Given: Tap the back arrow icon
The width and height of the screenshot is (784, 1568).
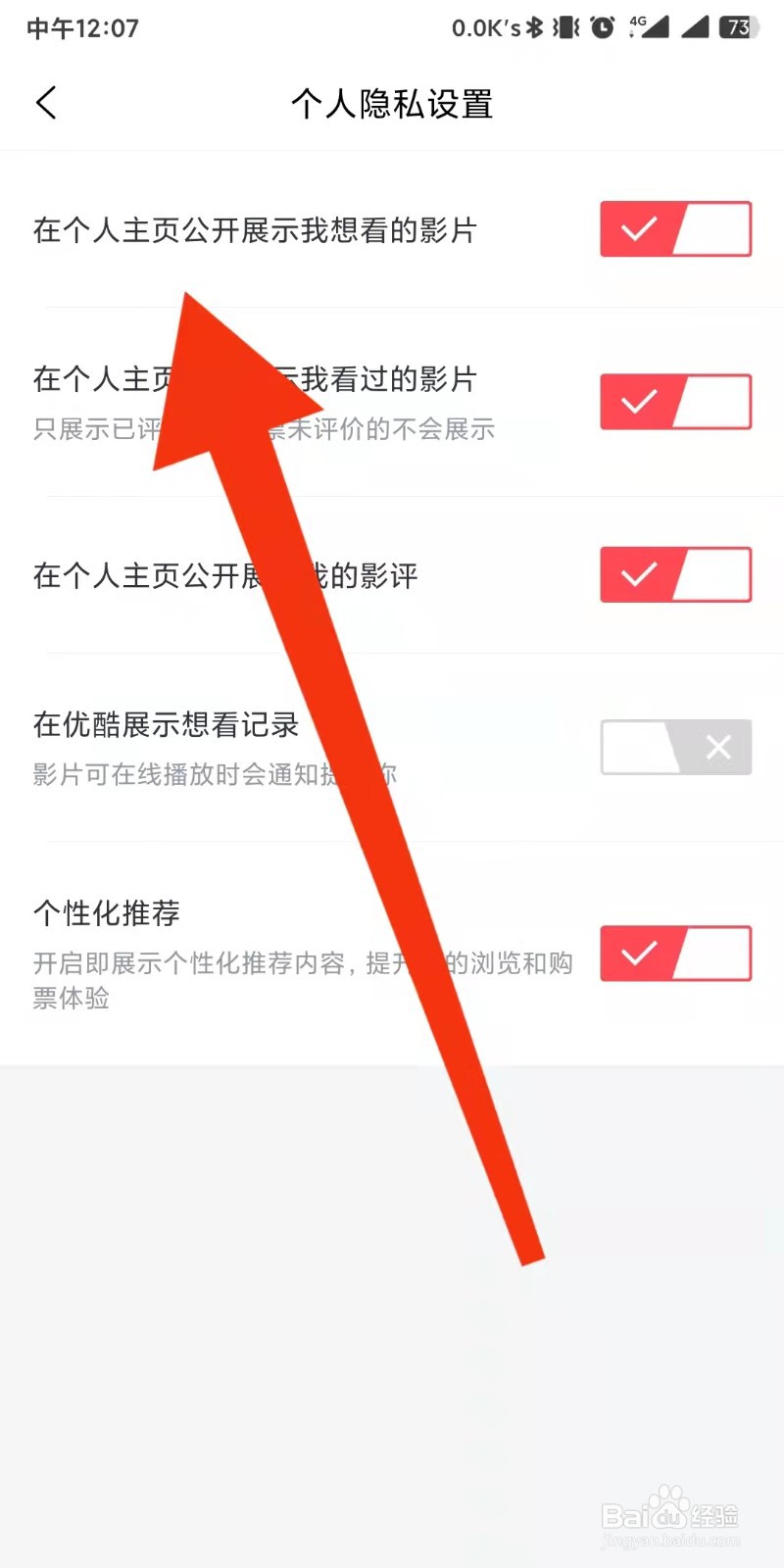Looking at the screenshot, I should 46,103.
